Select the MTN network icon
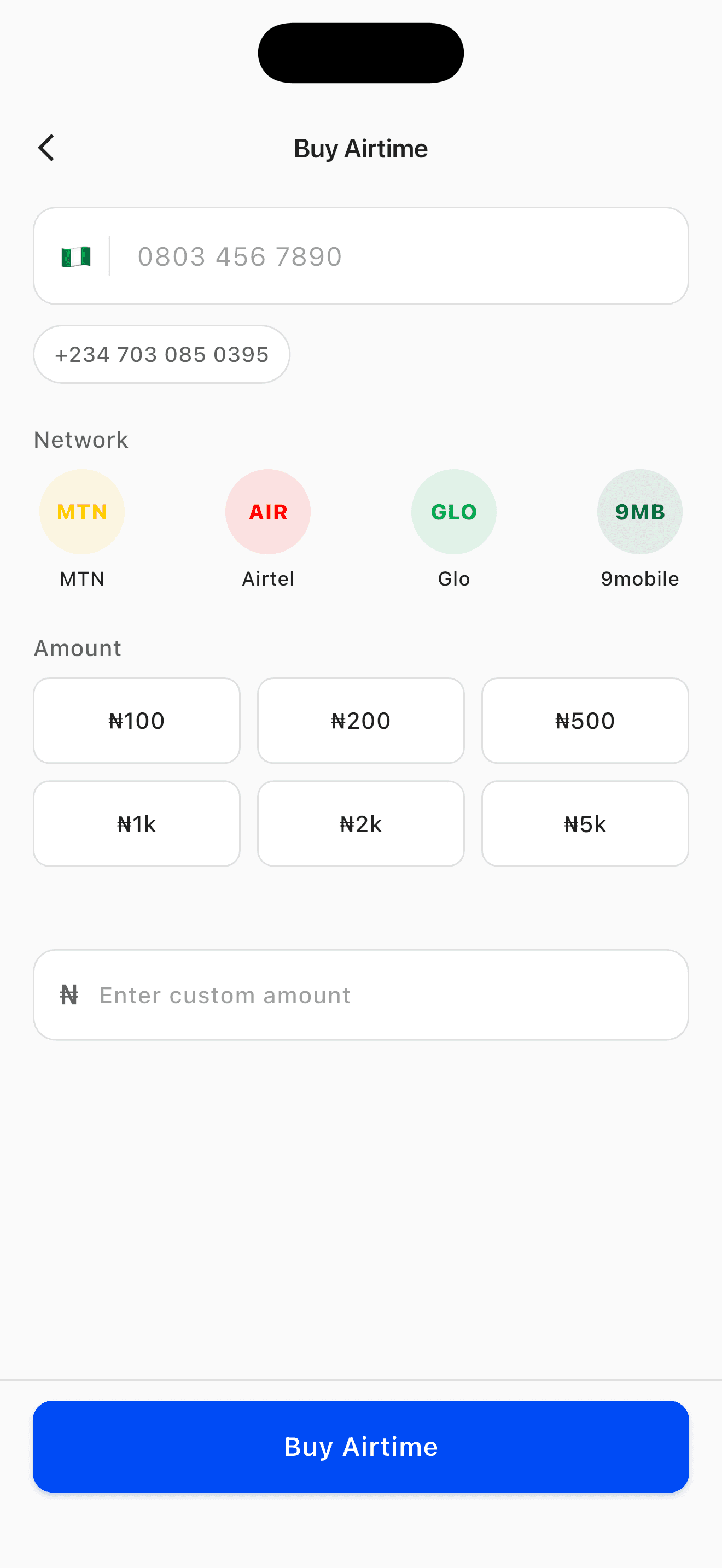 [81, 511]
